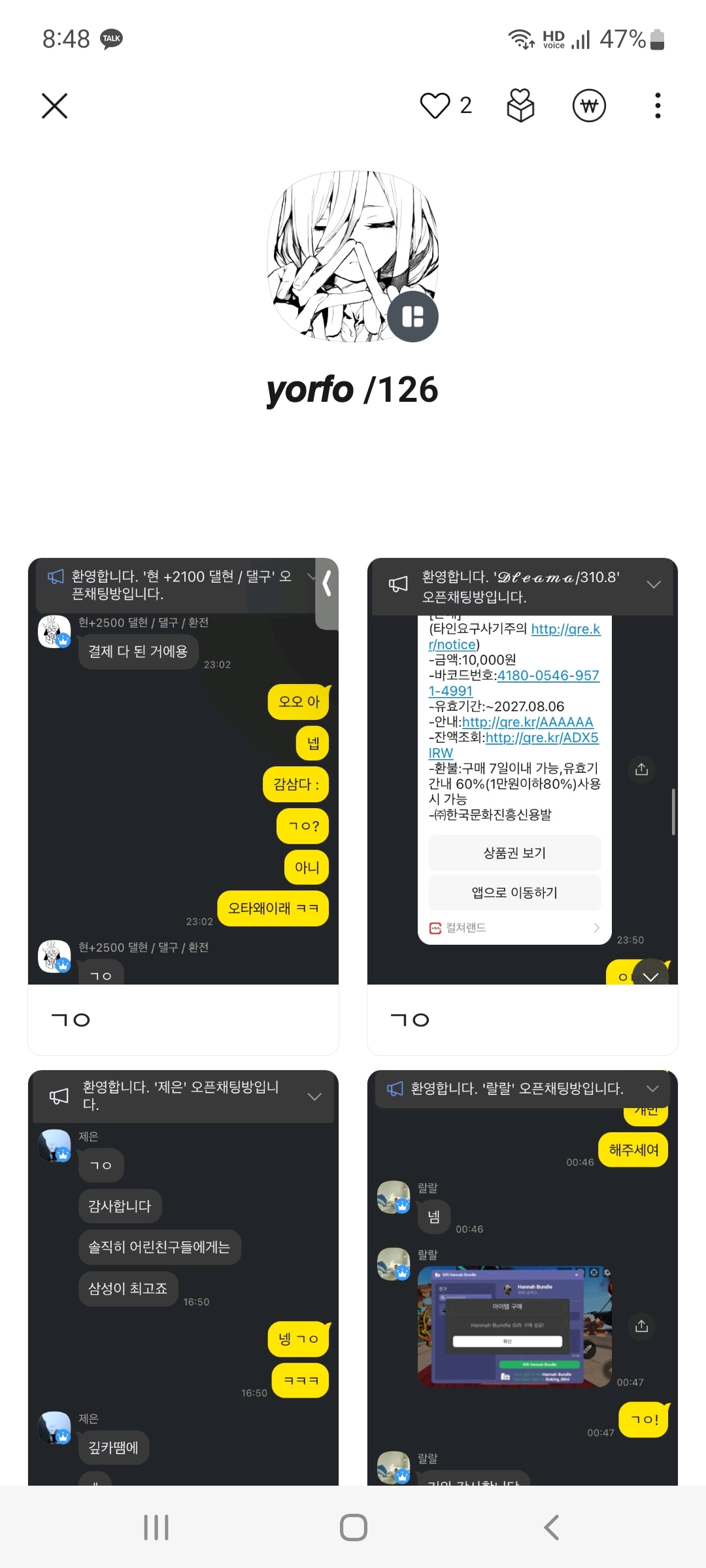Image resolution: width=706 pixels, height=1568 pixels.
Task: Close the yorfo profile screen
Action: click(x=54, y=106)
